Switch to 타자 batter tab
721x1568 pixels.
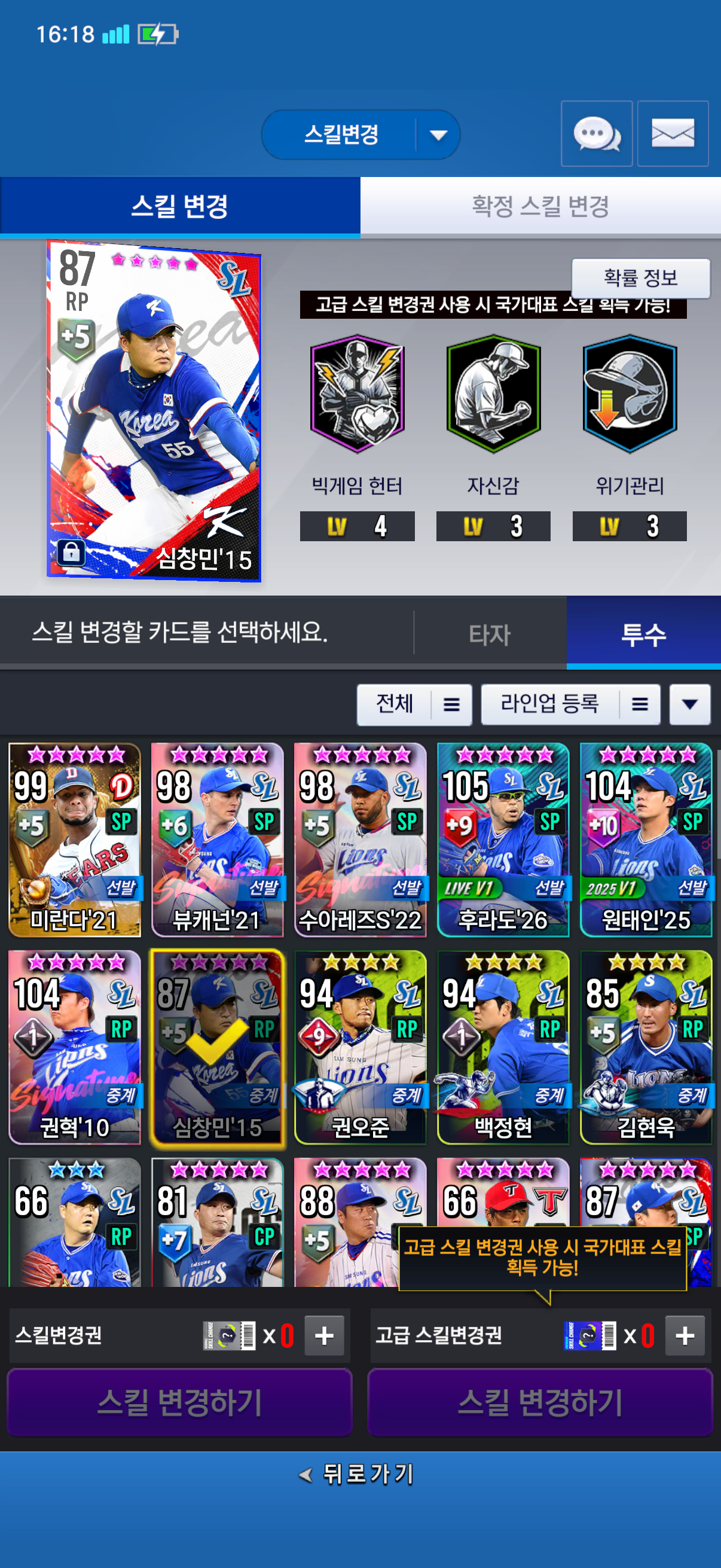tap(489, 634)
